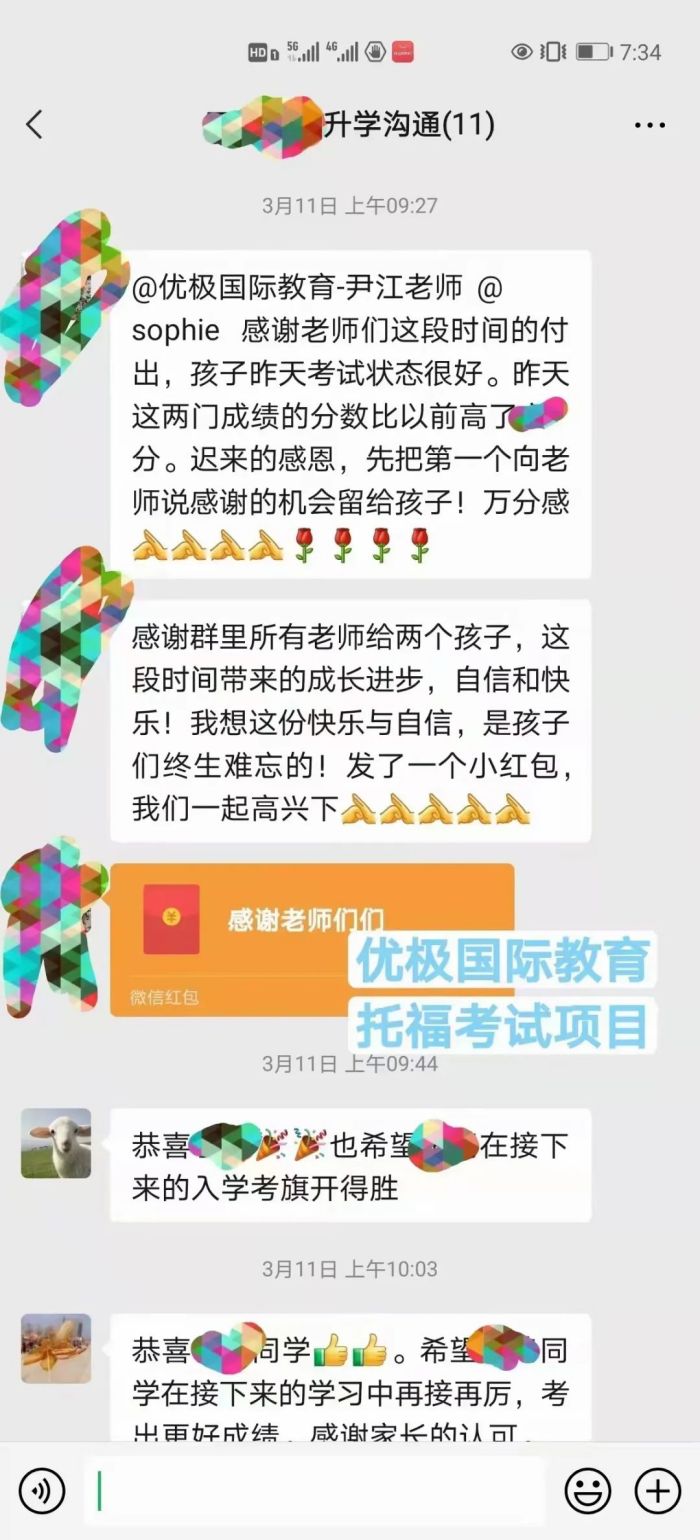Open the group chat overflow menu

650,125
